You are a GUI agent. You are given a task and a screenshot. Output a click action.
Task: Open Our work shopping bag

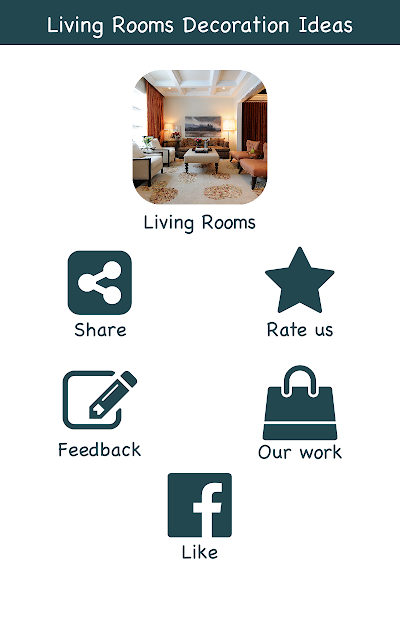click(x=300, y=402)
